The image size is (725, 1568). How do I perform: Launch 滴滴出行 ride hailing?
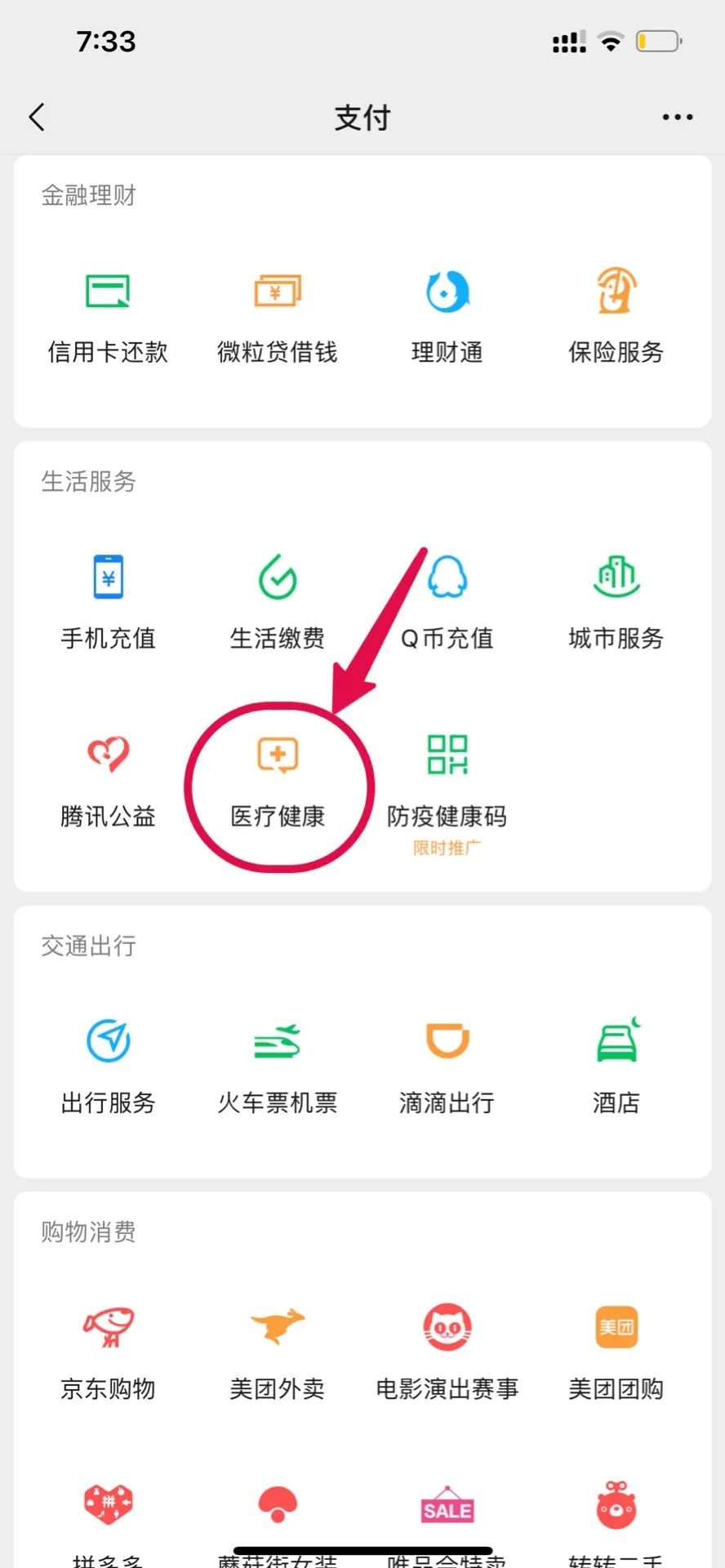[447, 1067]
